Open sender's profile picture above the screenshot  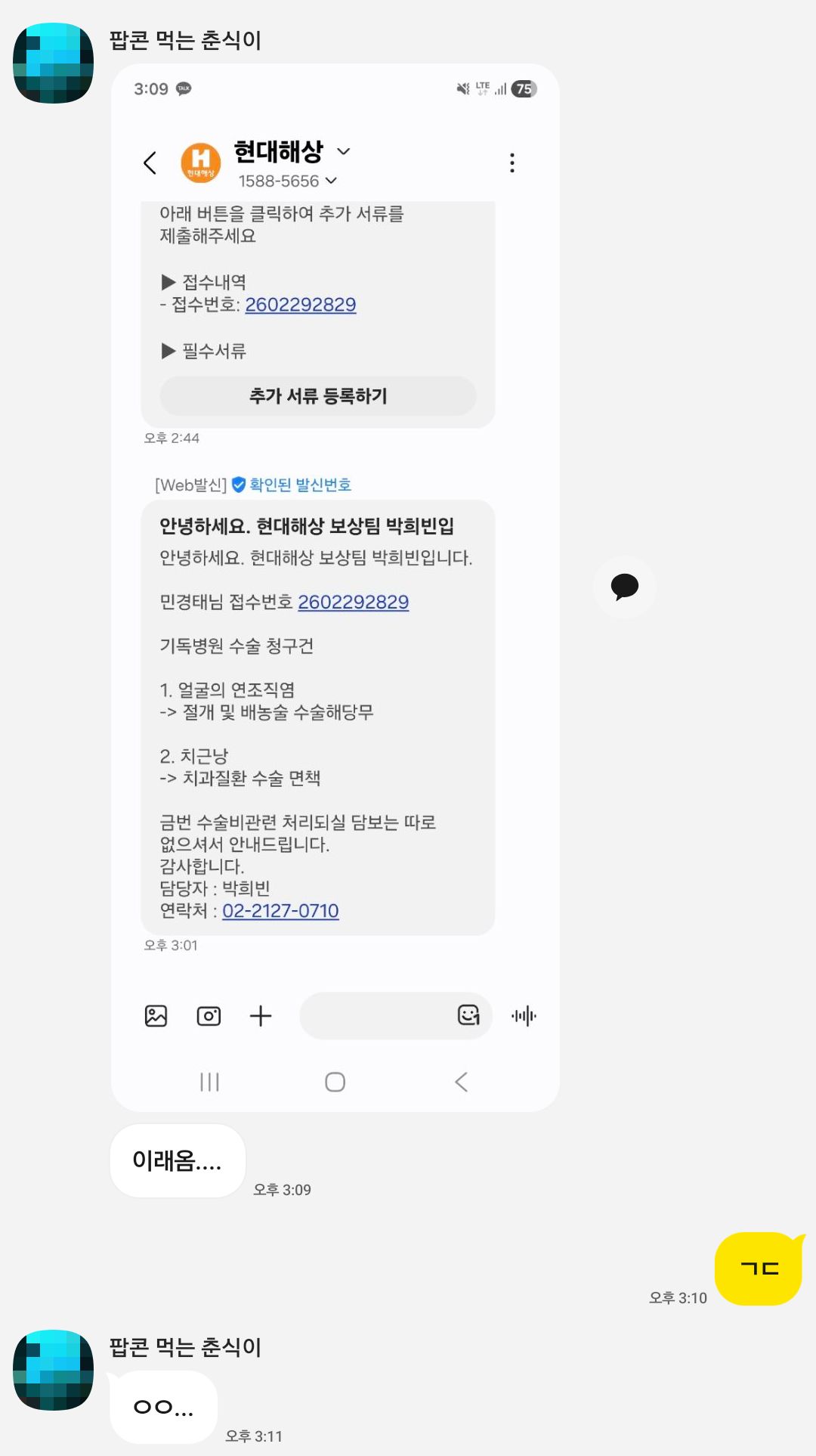[53, 63]
